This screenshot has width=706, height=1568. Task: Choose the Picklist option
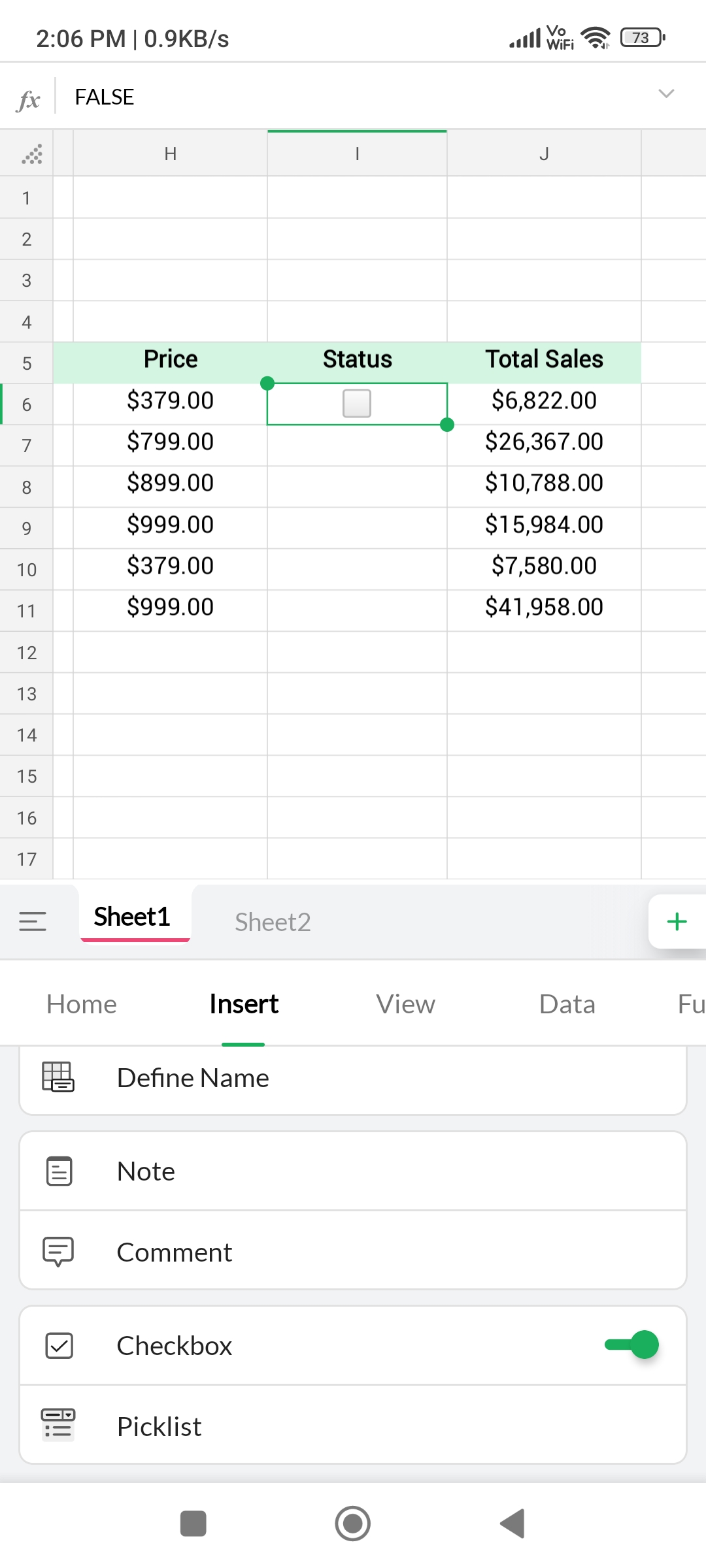(353, 1426)
